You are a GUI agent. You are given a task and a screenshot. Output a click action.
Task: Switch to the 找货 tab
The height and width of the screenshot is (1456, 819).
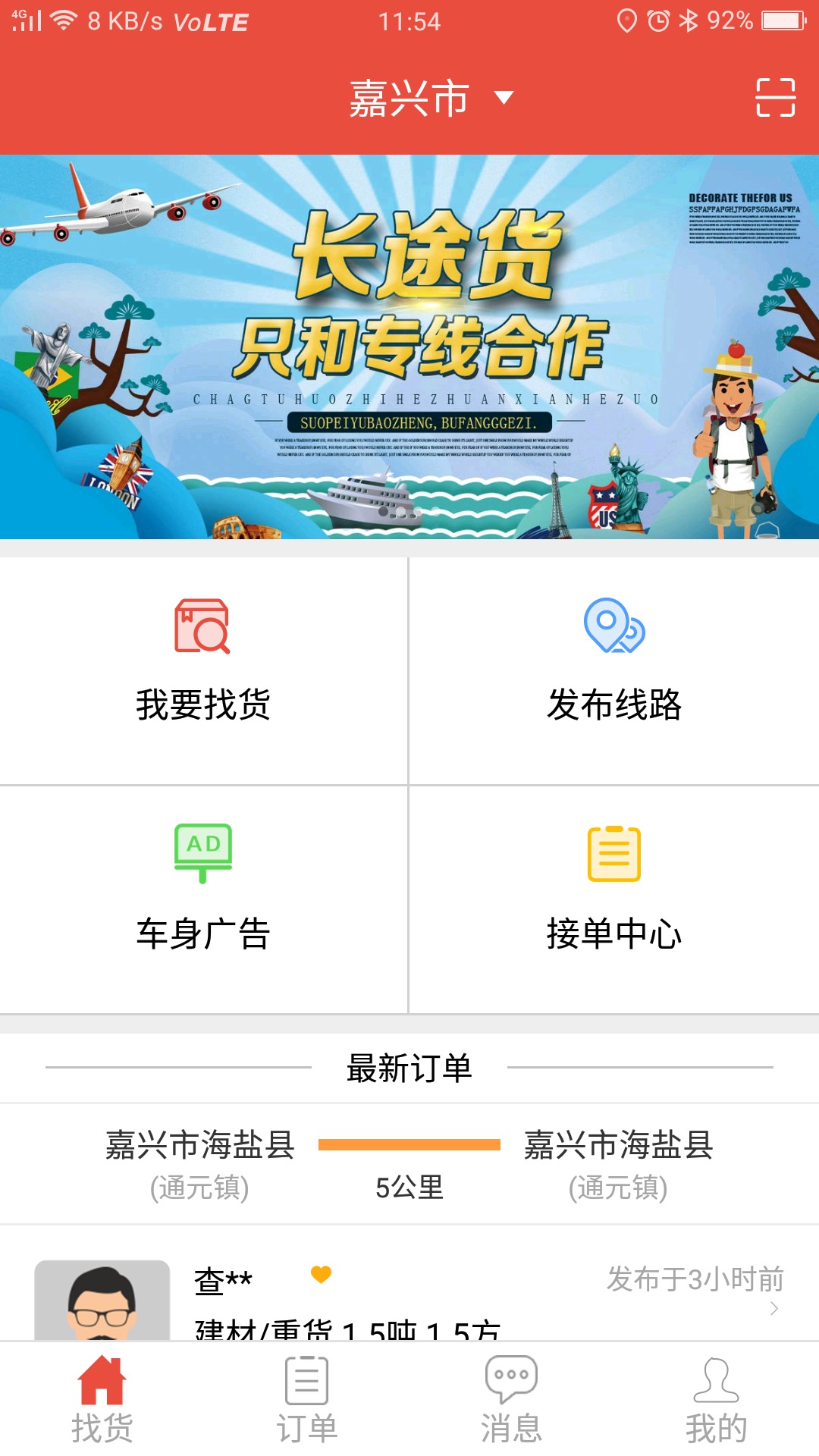tap(102, 1400)
